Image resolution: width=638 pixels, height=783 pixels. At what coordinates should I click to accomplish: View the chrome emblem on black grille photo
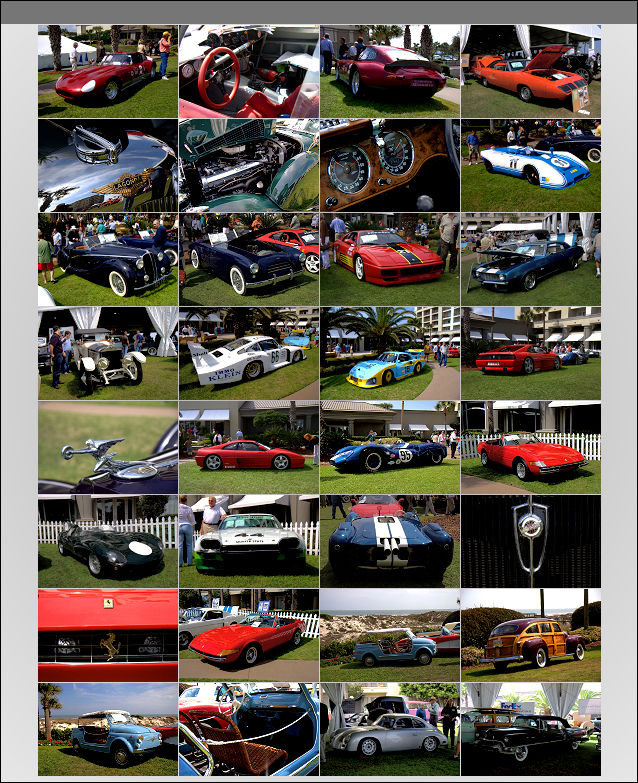point(531,542)
